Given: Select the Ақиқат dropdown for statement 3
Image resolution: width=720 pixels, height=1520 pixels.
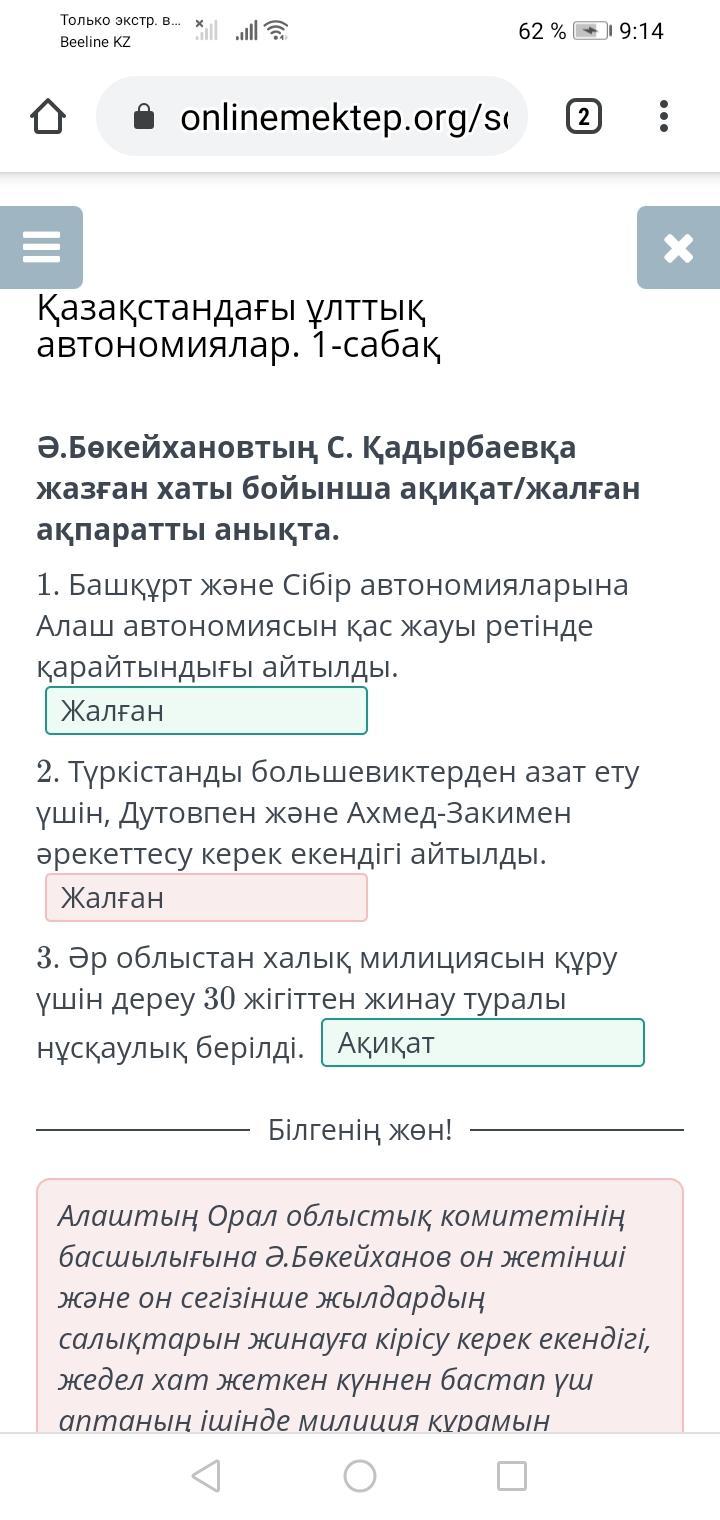Looking at the screenshot, I should click(x=483, y=1043).
